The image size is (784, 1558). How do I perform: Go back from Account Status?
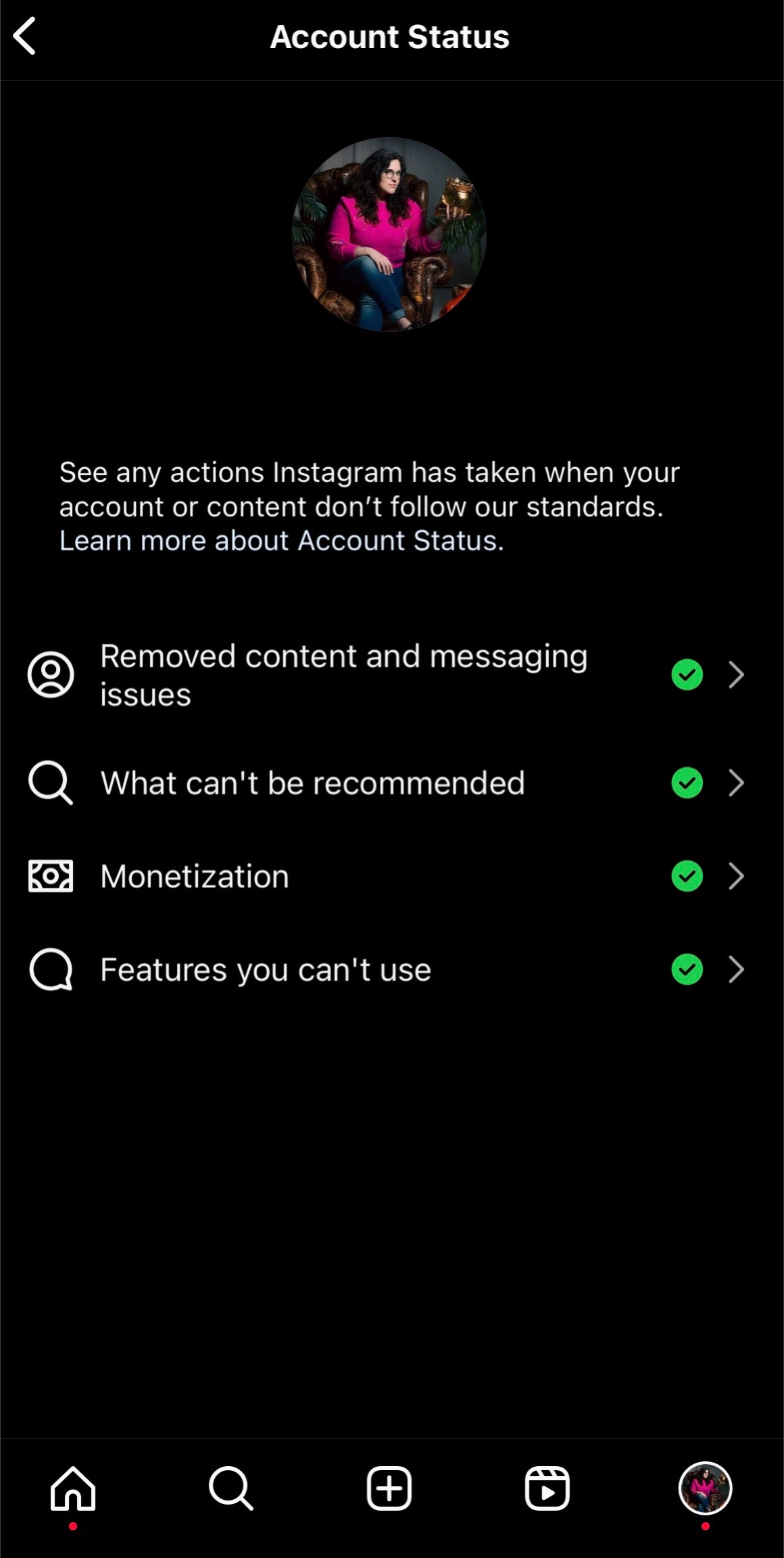pyautogui.click(x=25, y=36)
